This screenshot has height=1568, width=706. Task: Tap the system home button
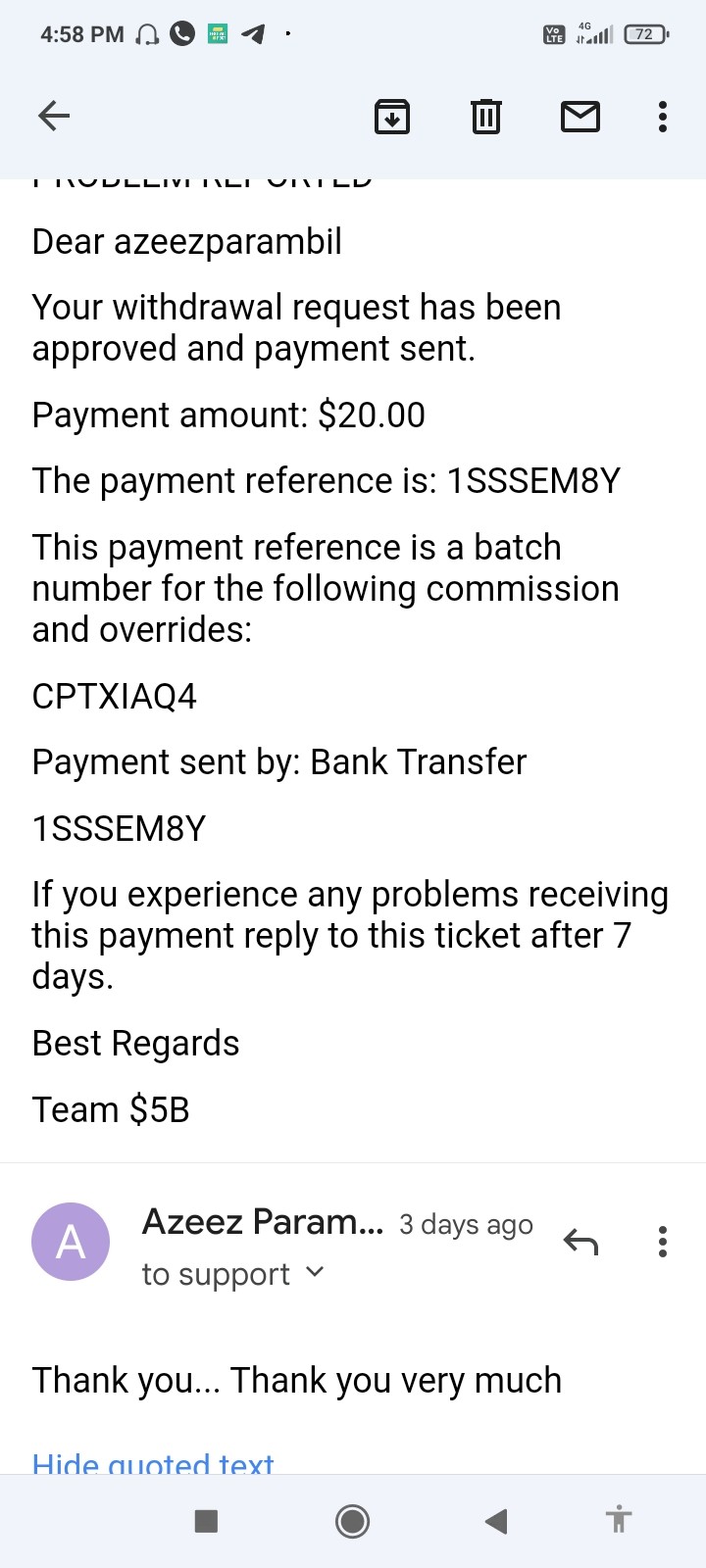[x=353, y=1521]
